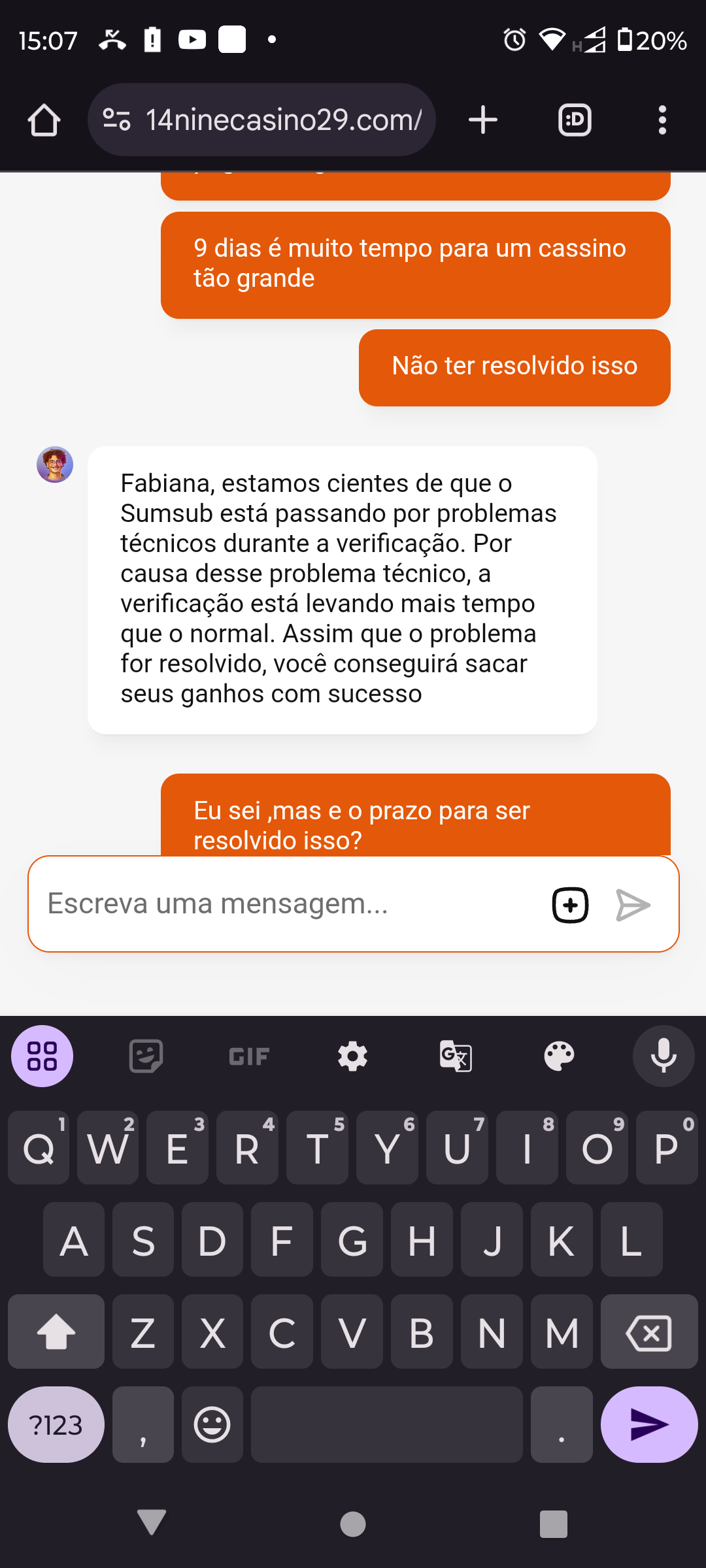Tap the backspace key

648,1332
